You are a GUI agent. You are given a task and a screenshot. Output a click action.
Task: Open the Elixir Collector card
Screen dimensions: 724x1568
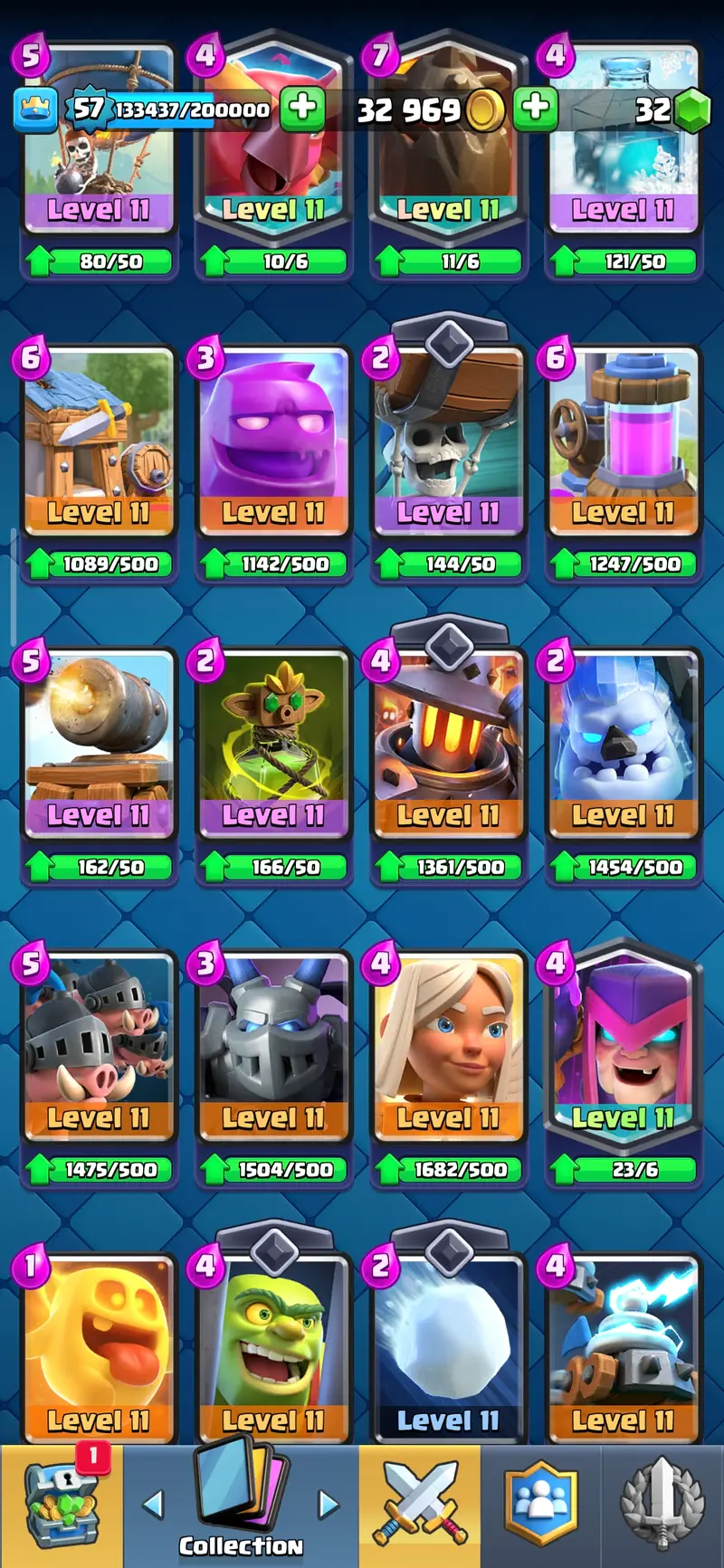coord(623,443)
